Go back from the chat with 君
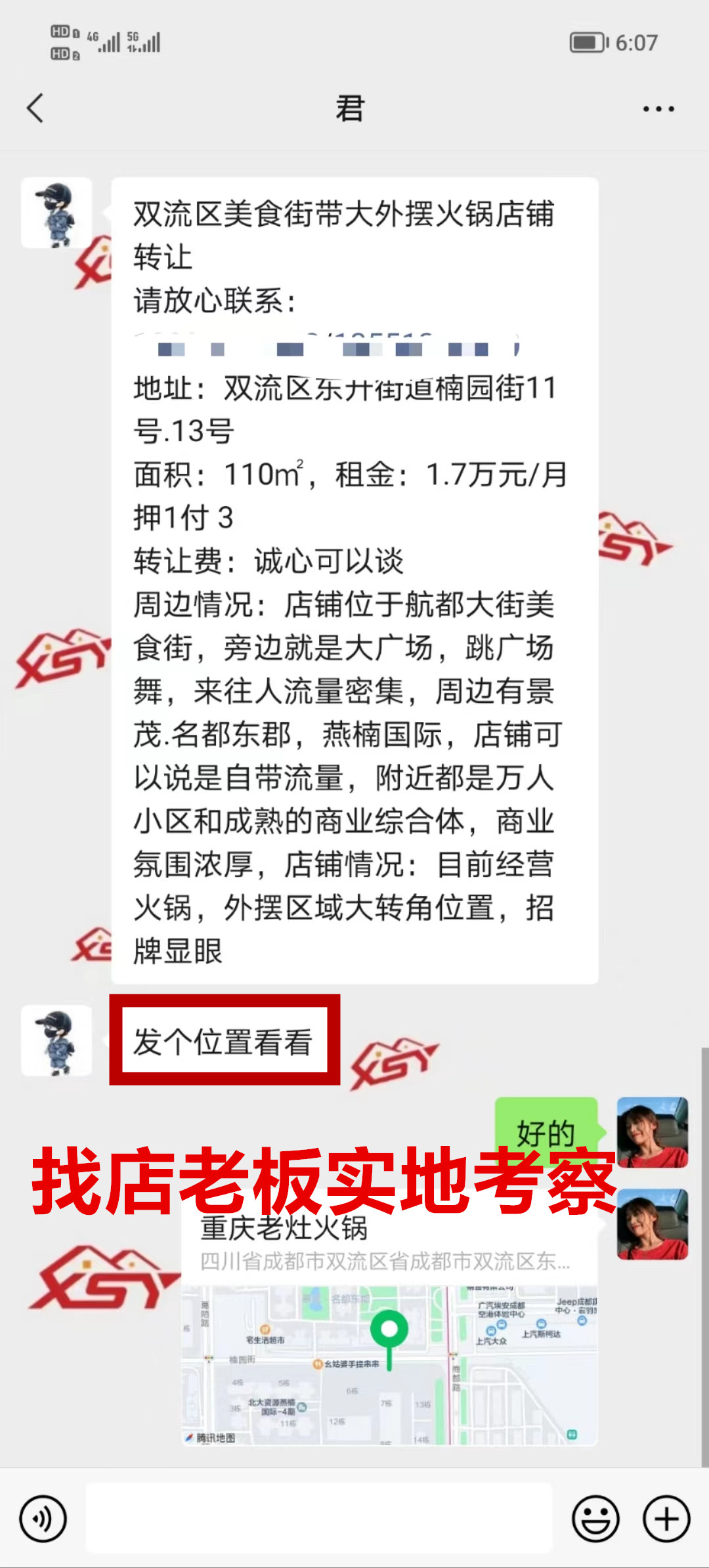This screenshot has height=1568, width=709. pos(35,108)
